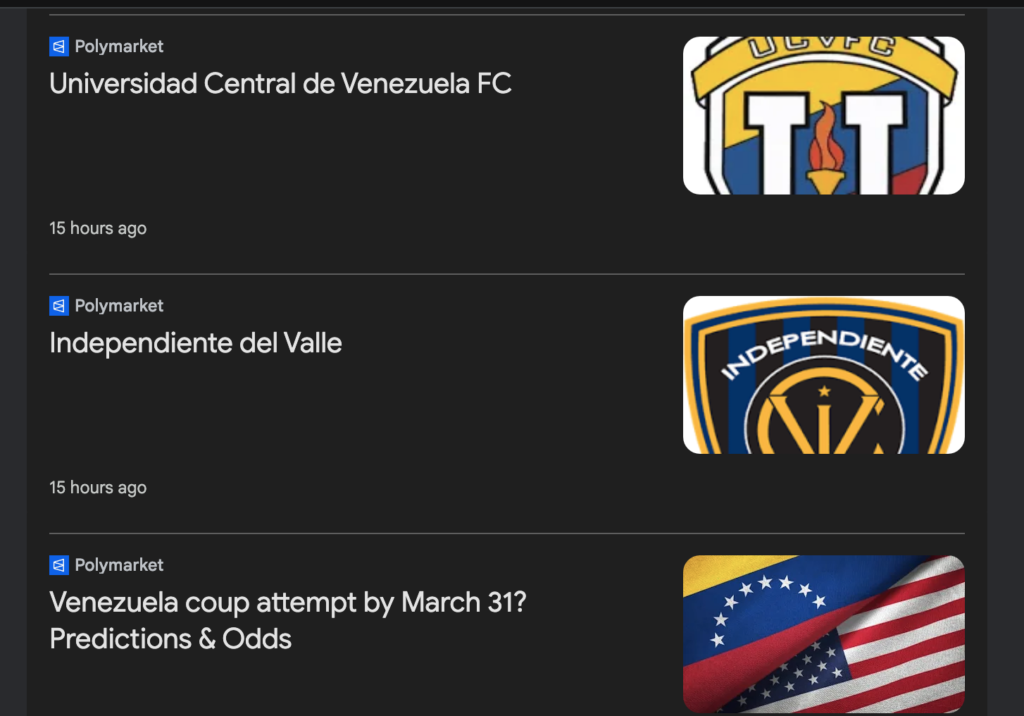
Task: Tap the Independiente crest thumbnail
Action: [x=823, y=375]
